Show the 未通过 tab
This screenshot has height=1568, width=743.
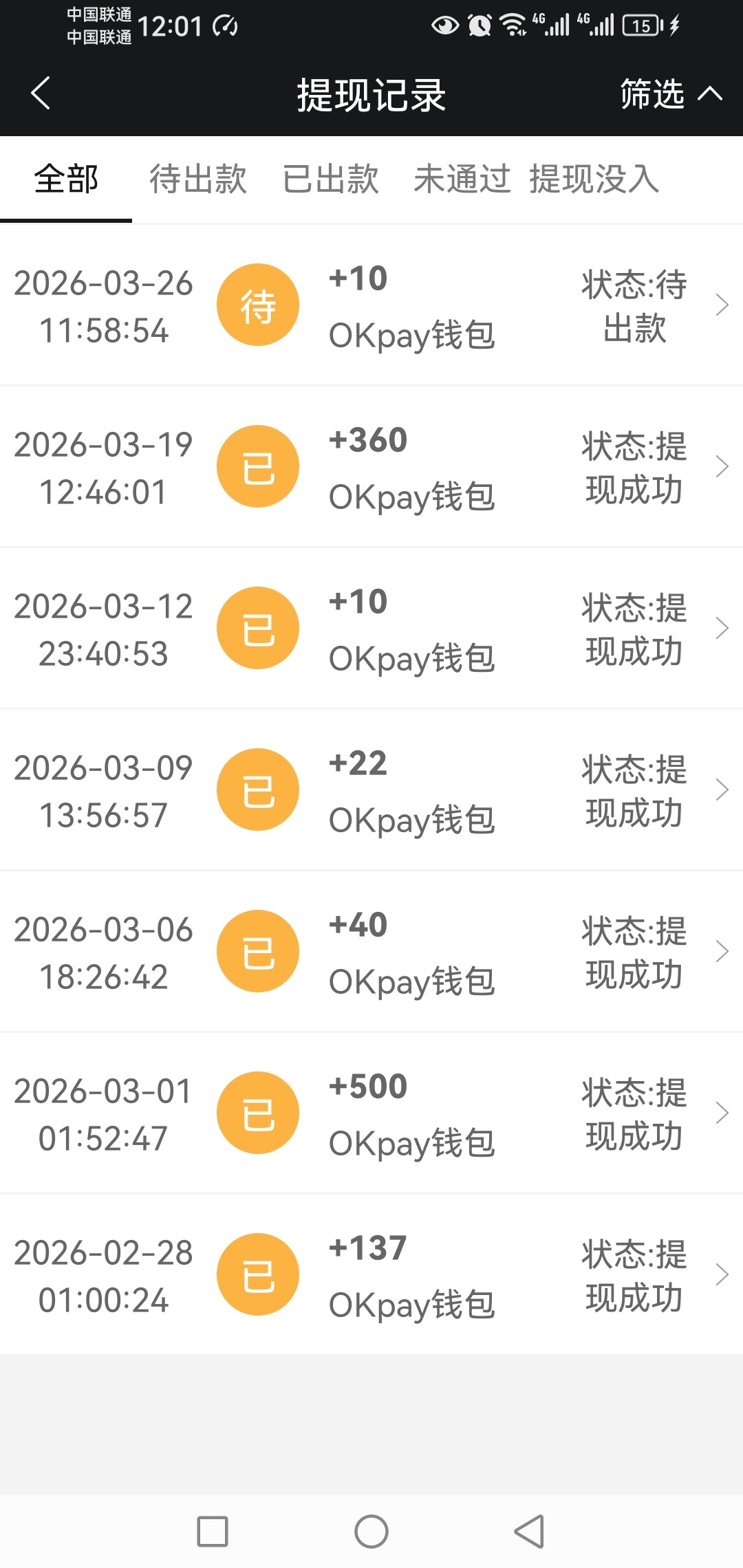point(462,179)
